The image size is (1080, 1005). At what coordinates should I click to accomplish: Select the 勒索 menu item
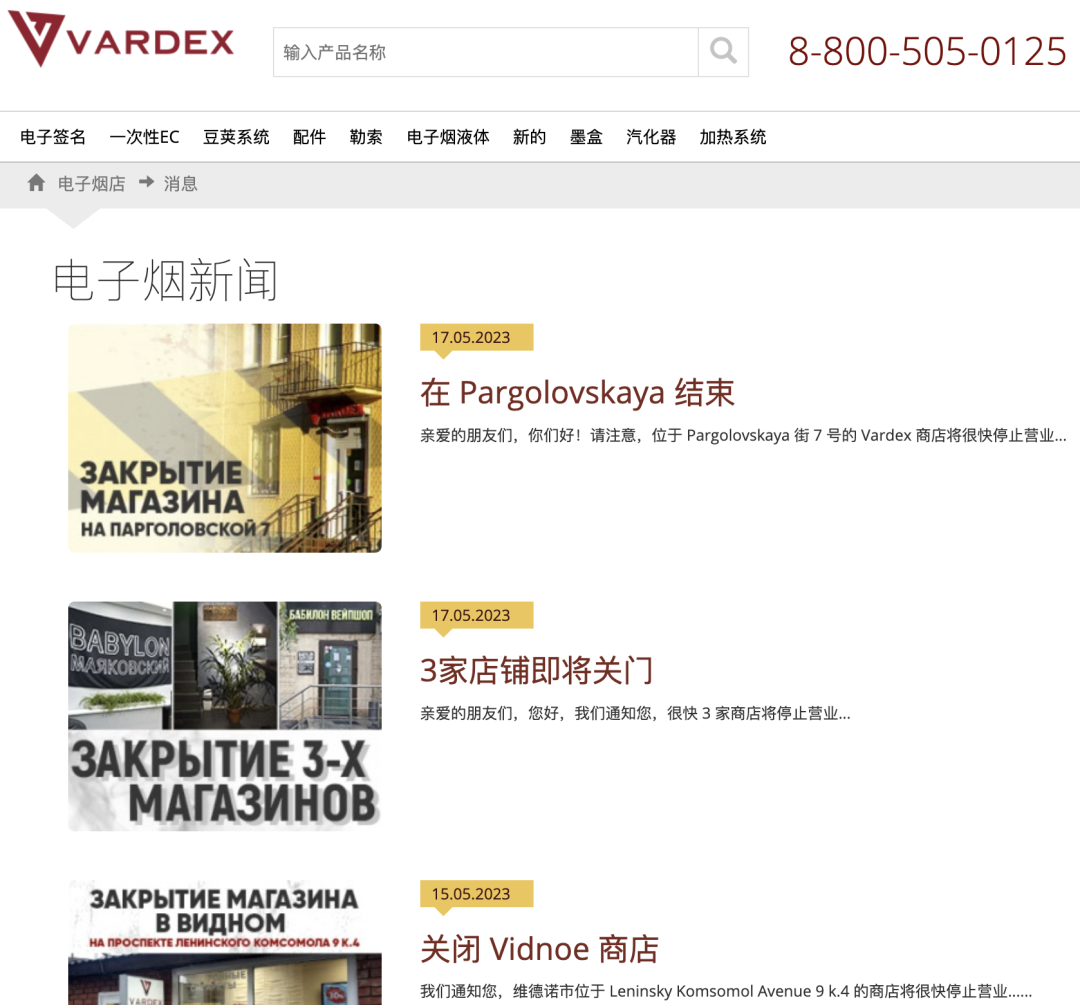tap(366, 137)
